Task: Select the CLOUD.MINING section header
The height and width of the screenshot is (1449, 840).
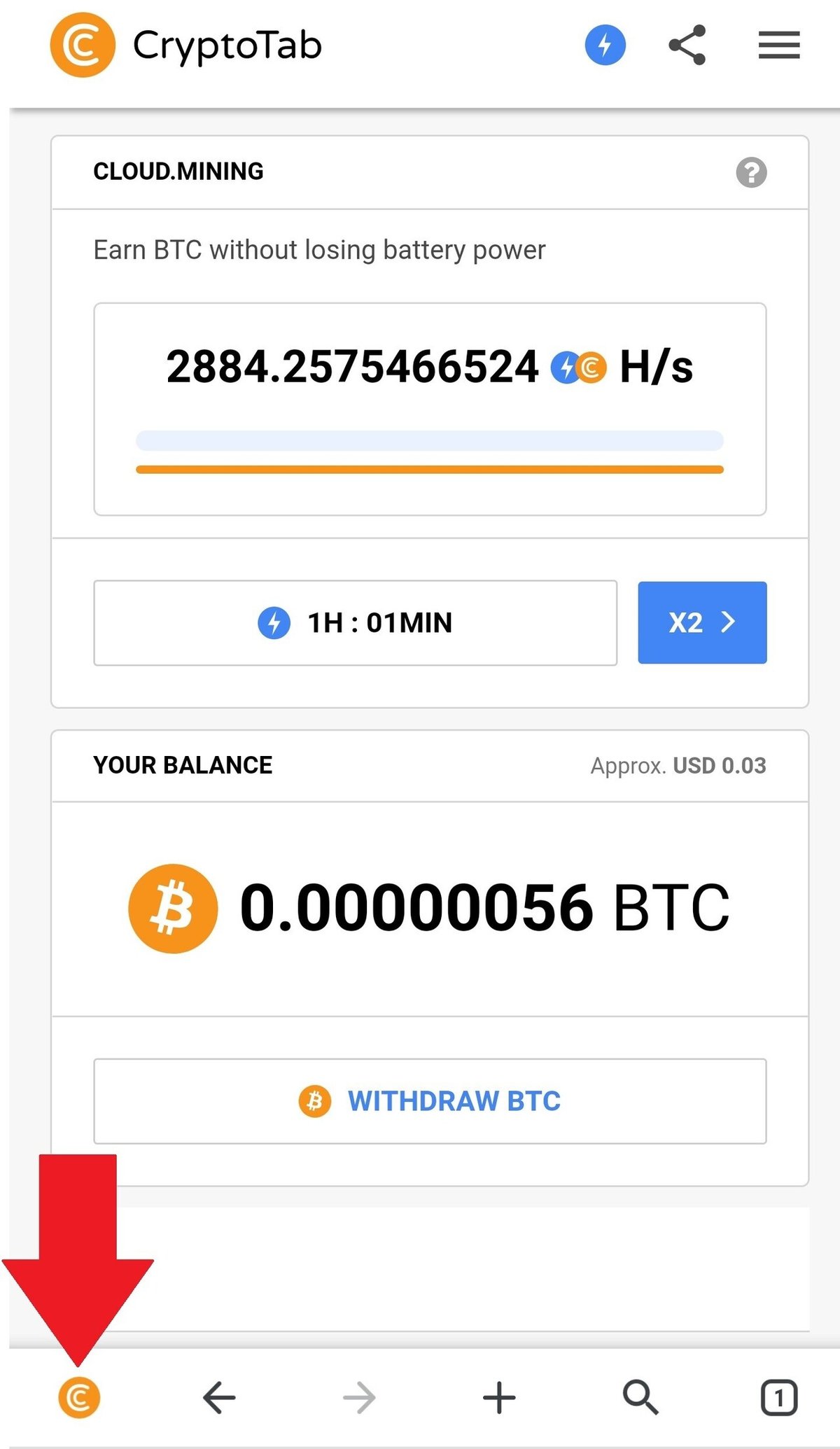Action: (x=177, y=171)
